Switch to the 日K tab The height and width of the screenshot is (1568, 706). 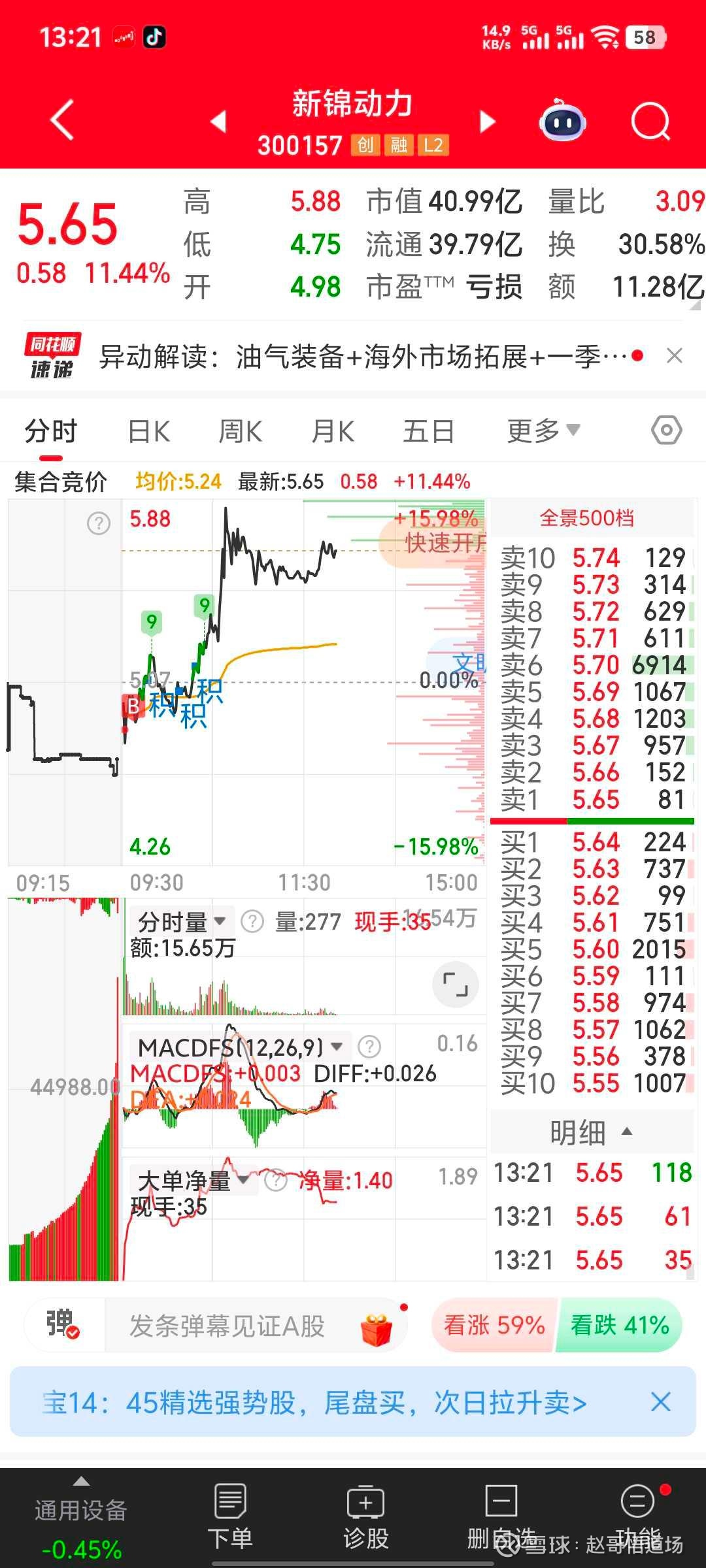(149, 432)
